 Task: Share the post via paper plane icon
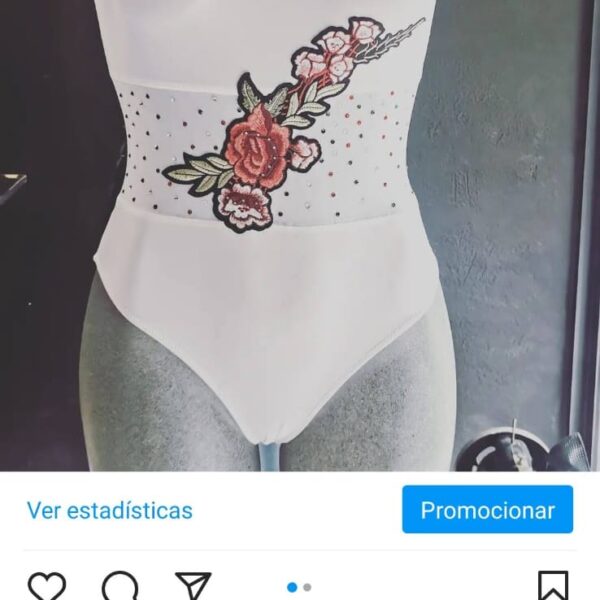coord(193,585)
